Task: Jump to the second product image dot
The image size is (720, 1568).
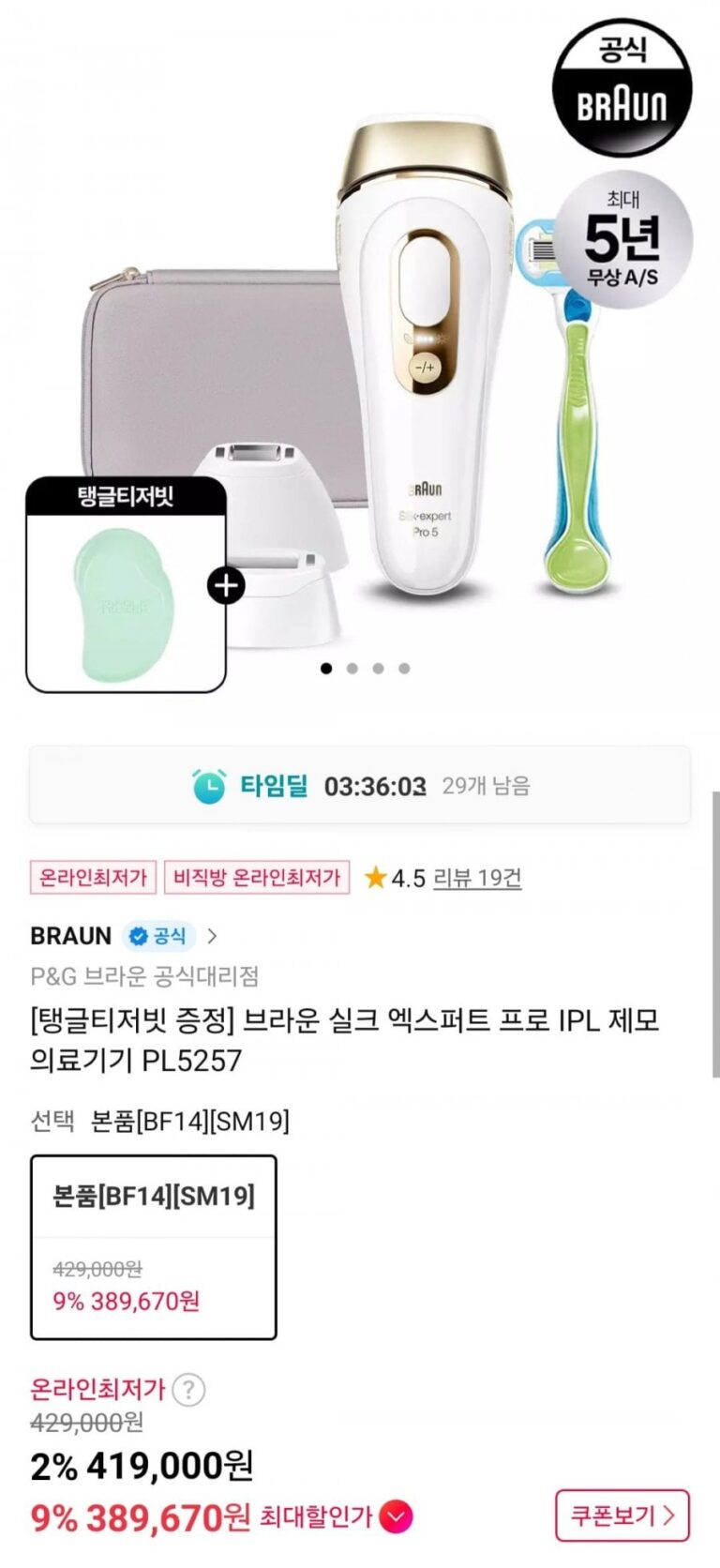Action: (352, 669)
